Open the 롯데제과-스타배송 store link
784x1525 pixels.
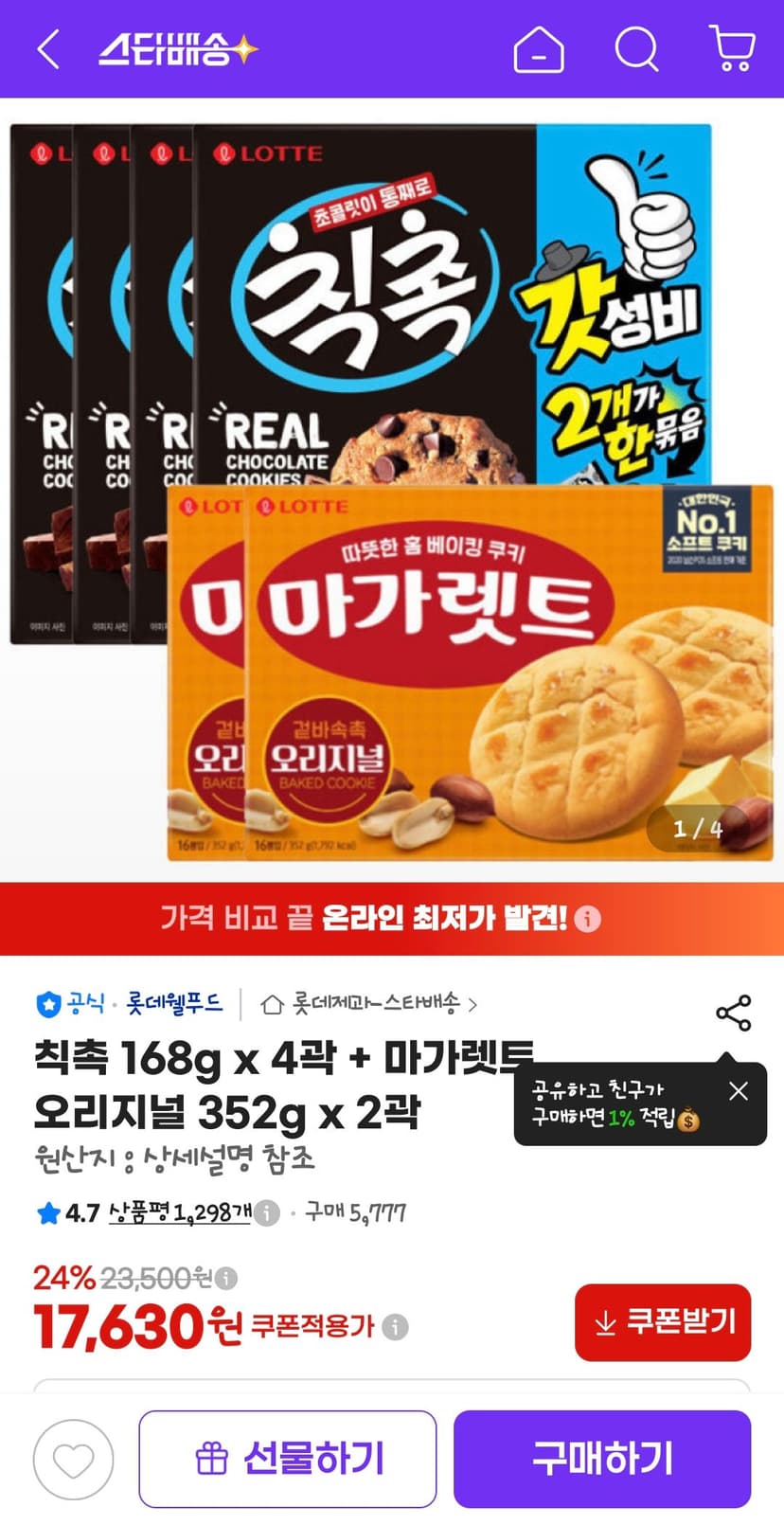tap(369, 1003)
